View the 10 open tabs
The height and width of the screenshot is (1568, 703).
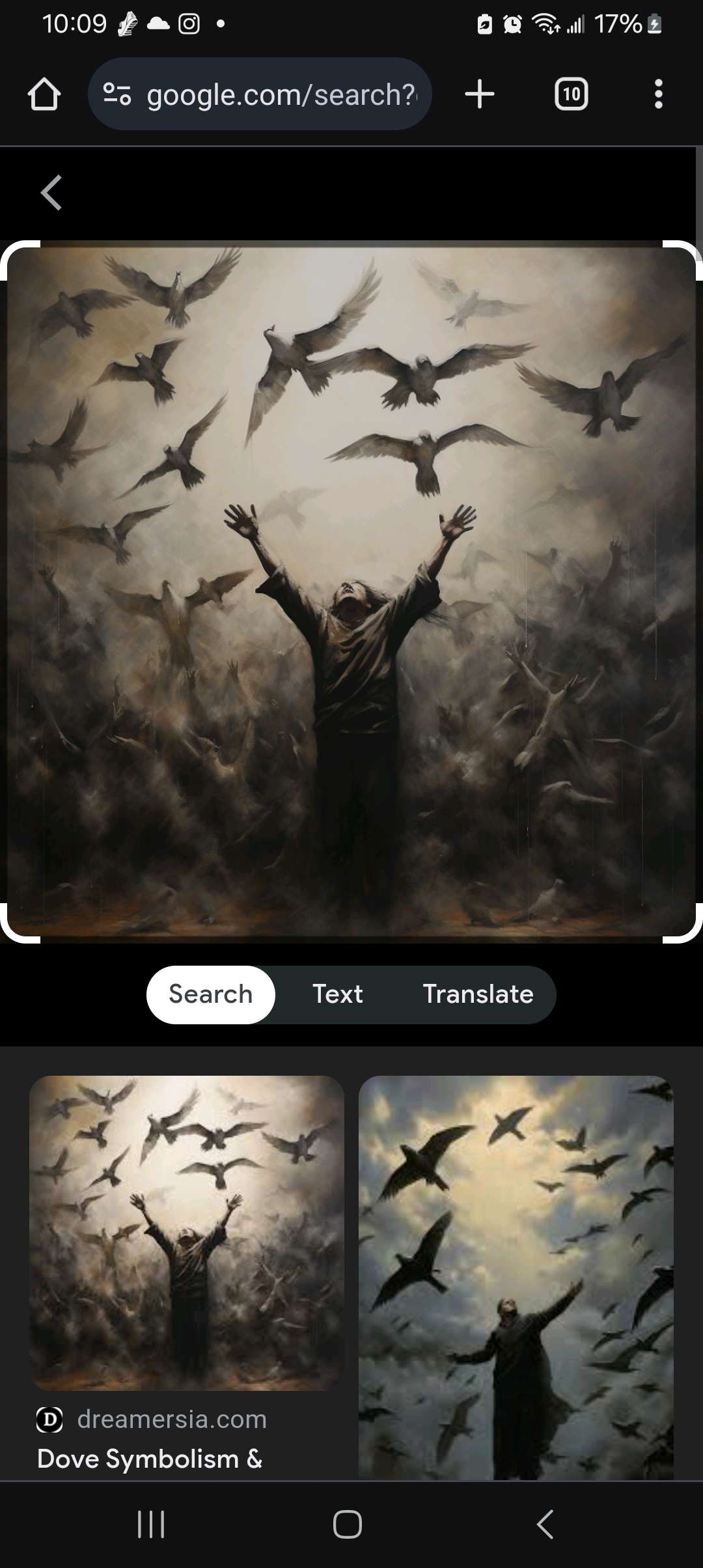coord(571,94)
